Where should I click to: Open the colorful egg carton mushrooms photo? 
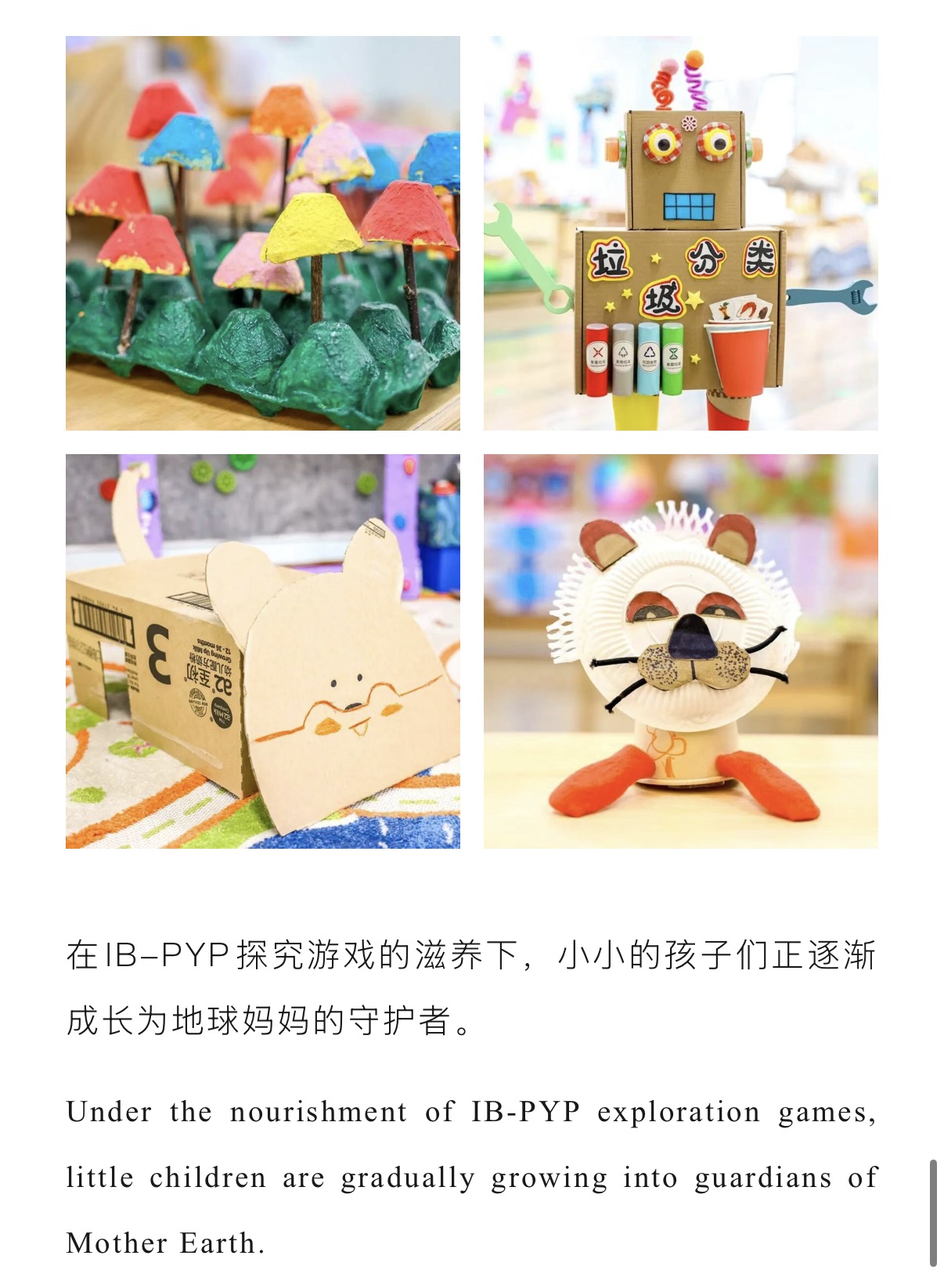point(262,233)
